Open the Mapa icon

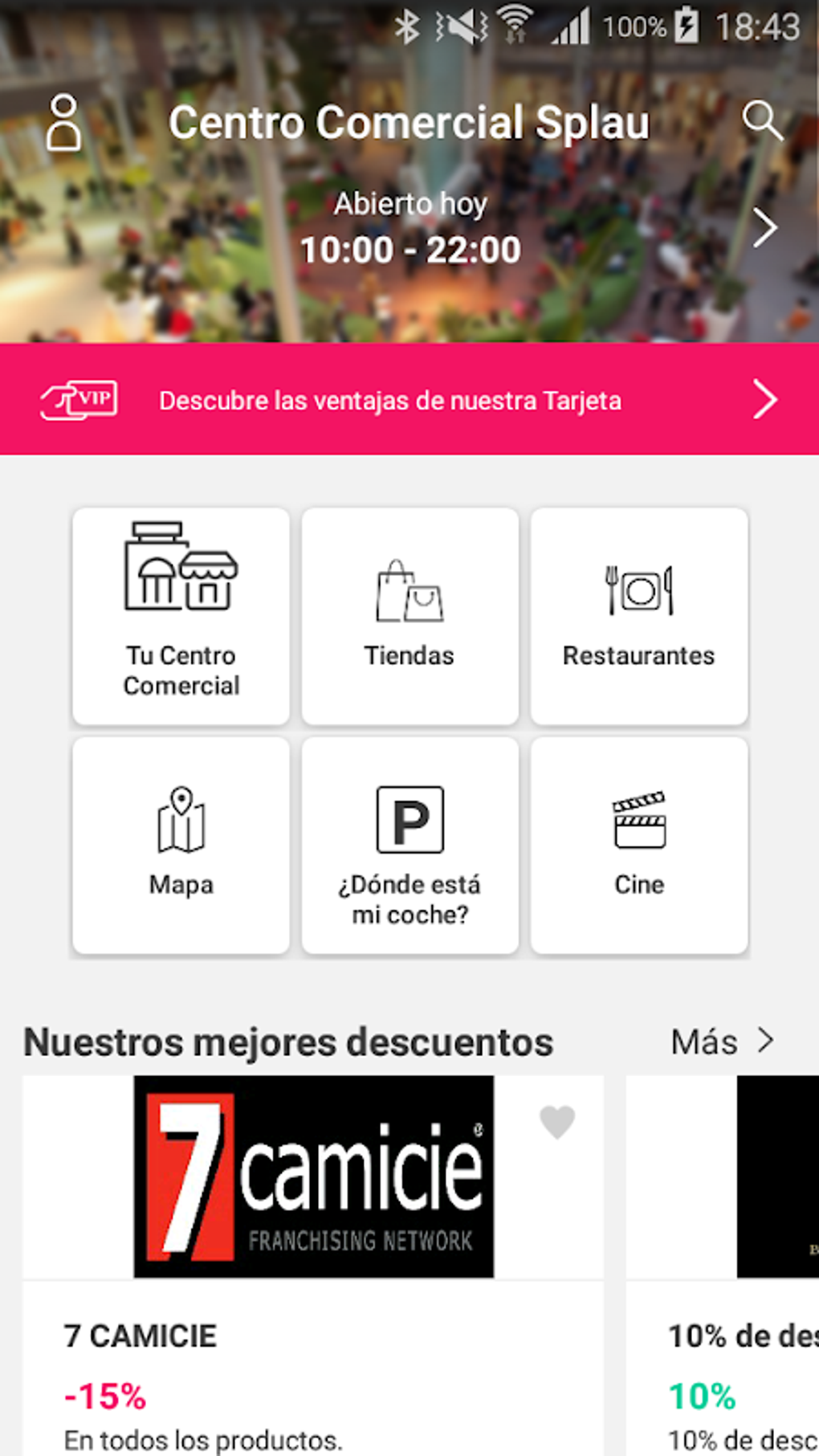(x=180, y=822)
